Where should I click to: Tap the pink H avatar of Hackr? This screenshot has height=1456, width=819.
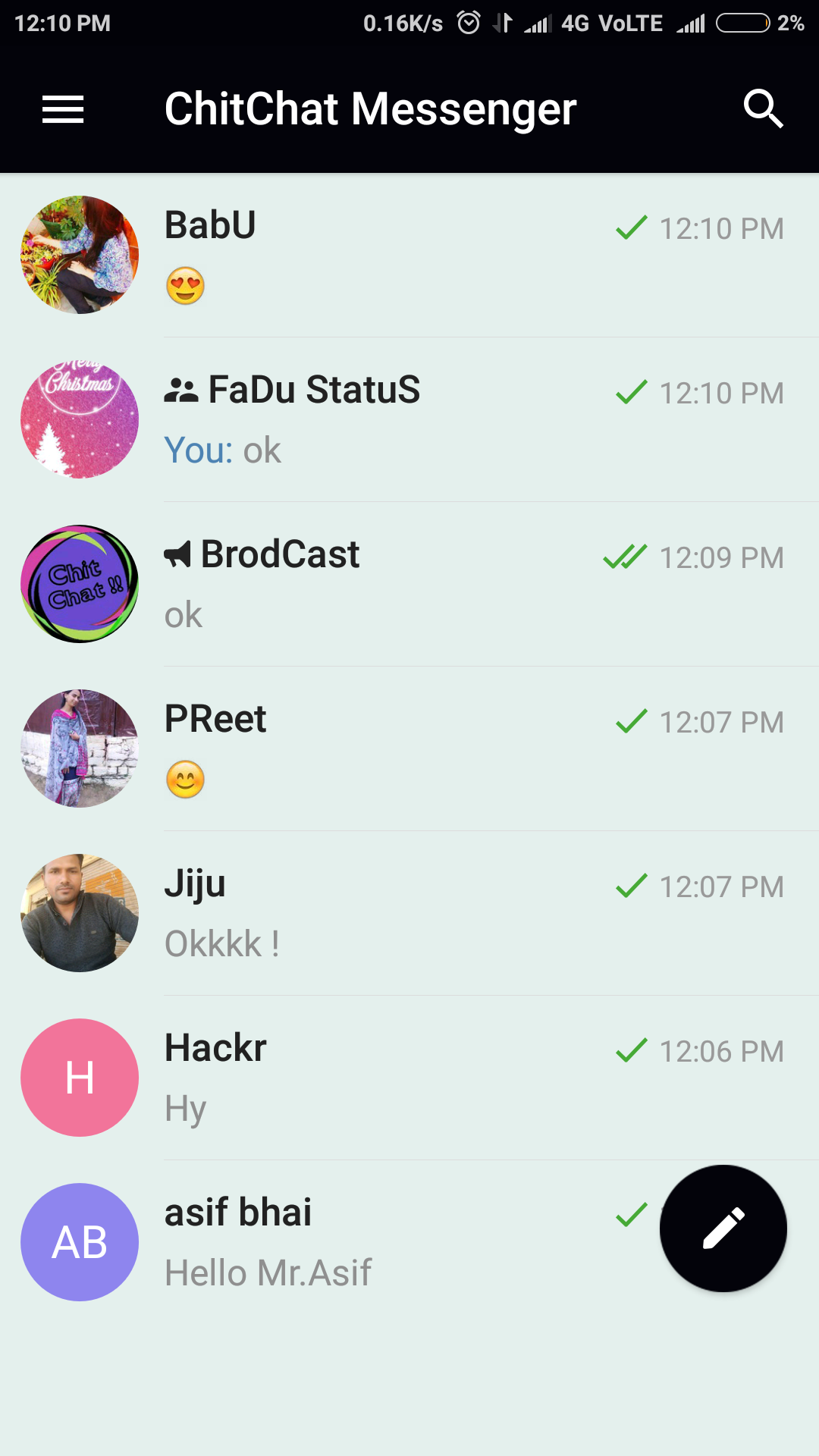(x=79, y=1077)
